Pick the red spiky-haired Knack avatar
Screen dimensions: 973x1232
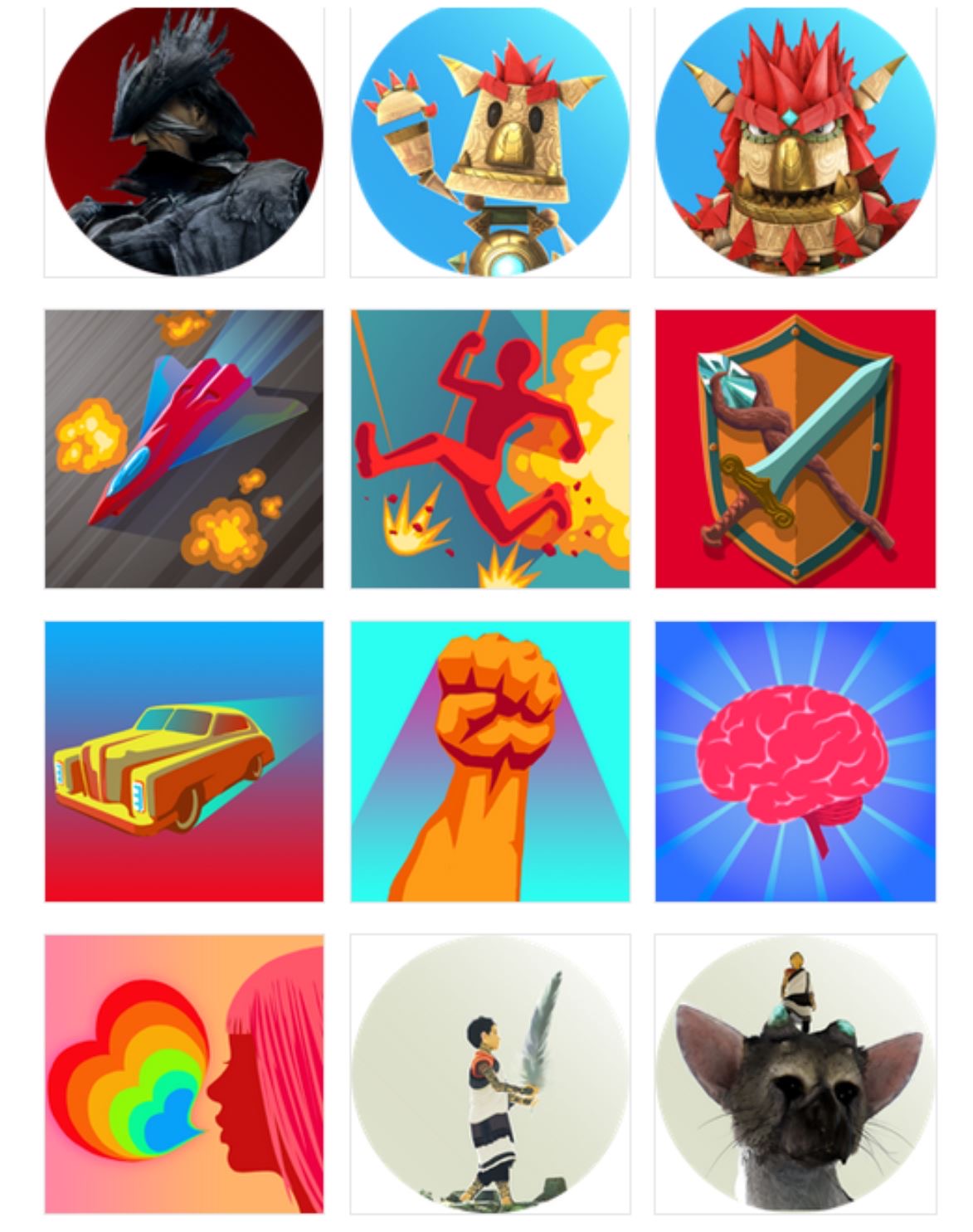pos(795,141)
